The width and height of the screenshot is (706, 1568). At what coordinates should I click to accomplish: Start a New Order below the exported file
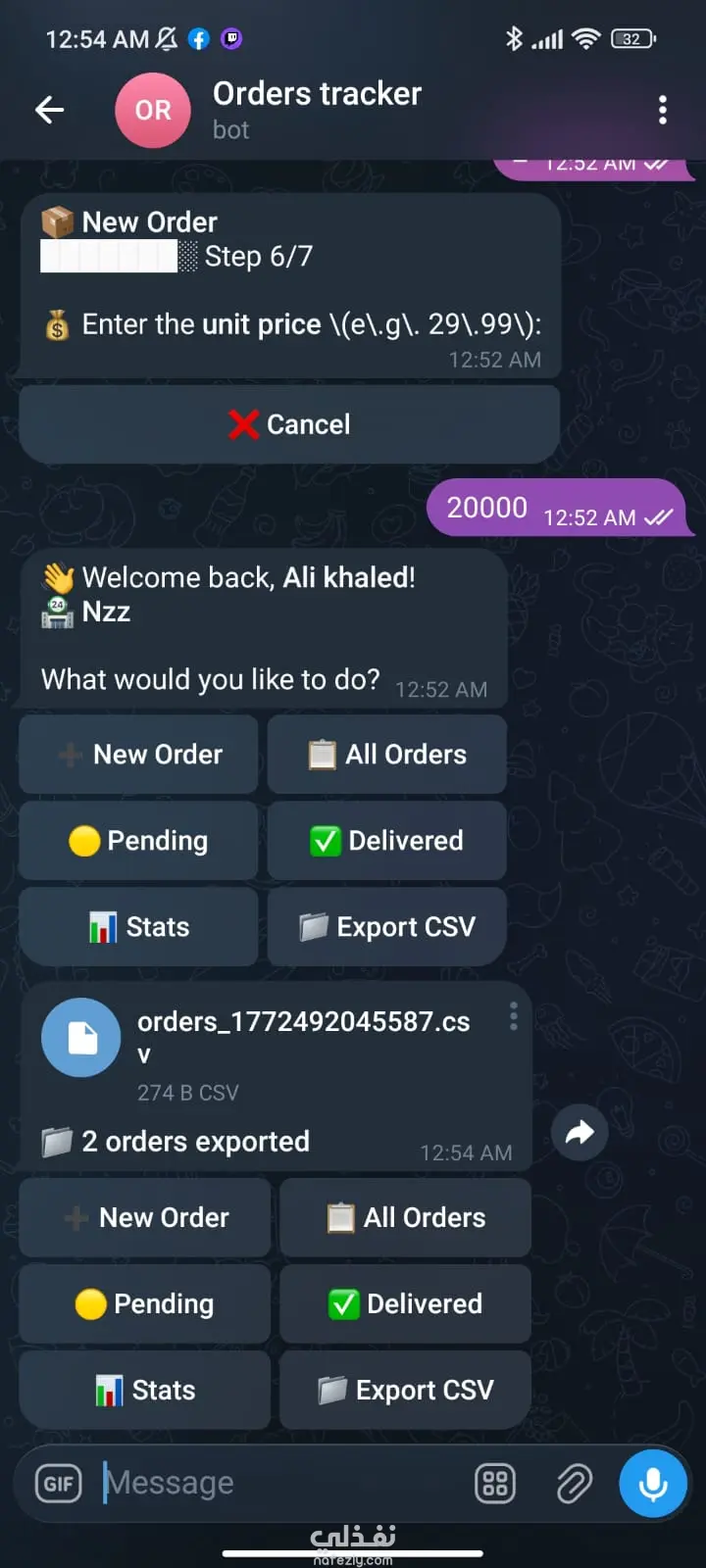coord(145,1218)
